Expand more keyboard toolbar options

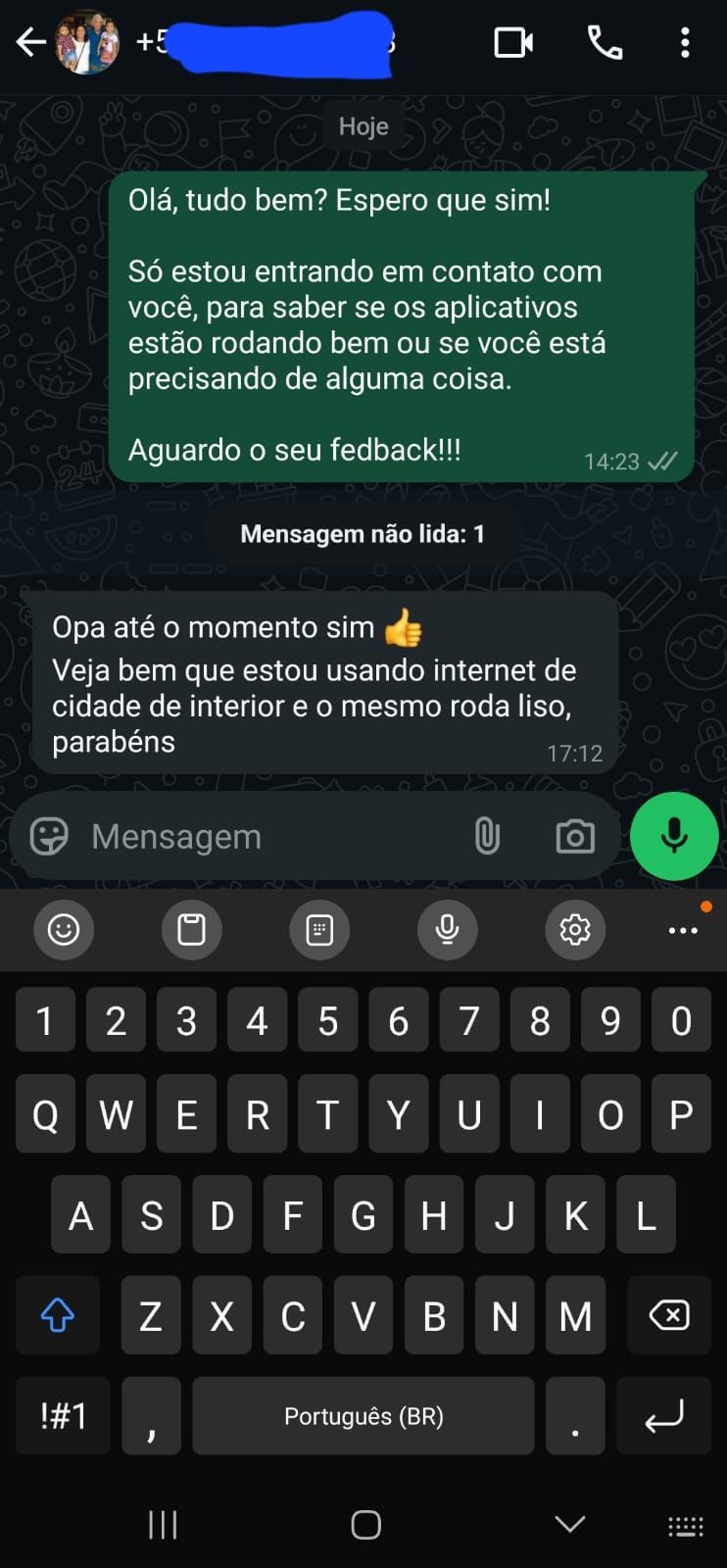[x=683, y=930]
